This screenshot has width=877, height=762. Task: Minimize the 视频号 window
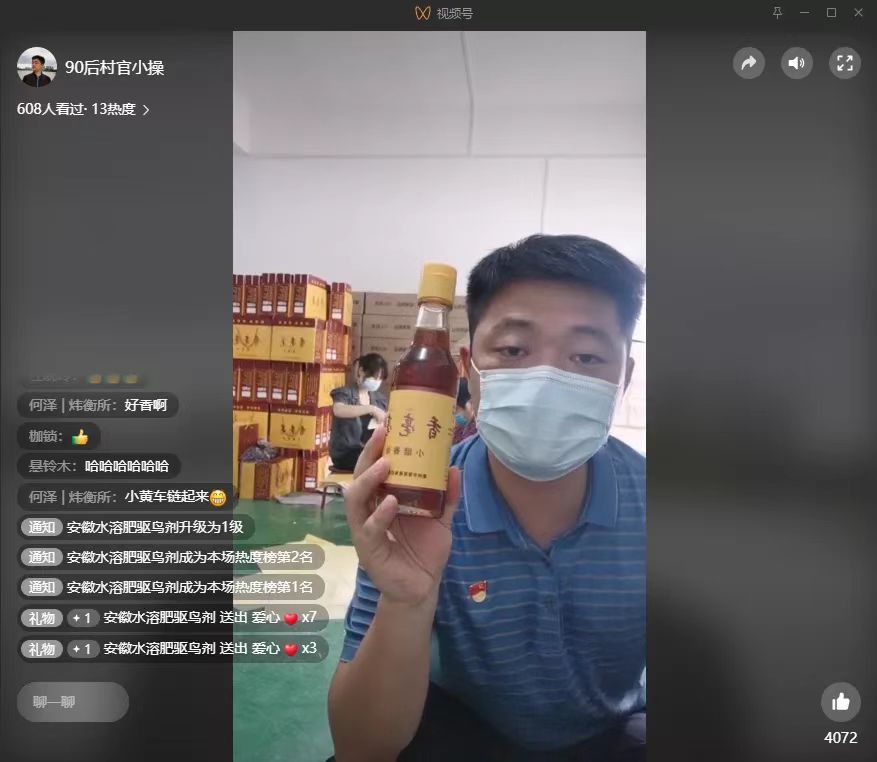(805, 13)
